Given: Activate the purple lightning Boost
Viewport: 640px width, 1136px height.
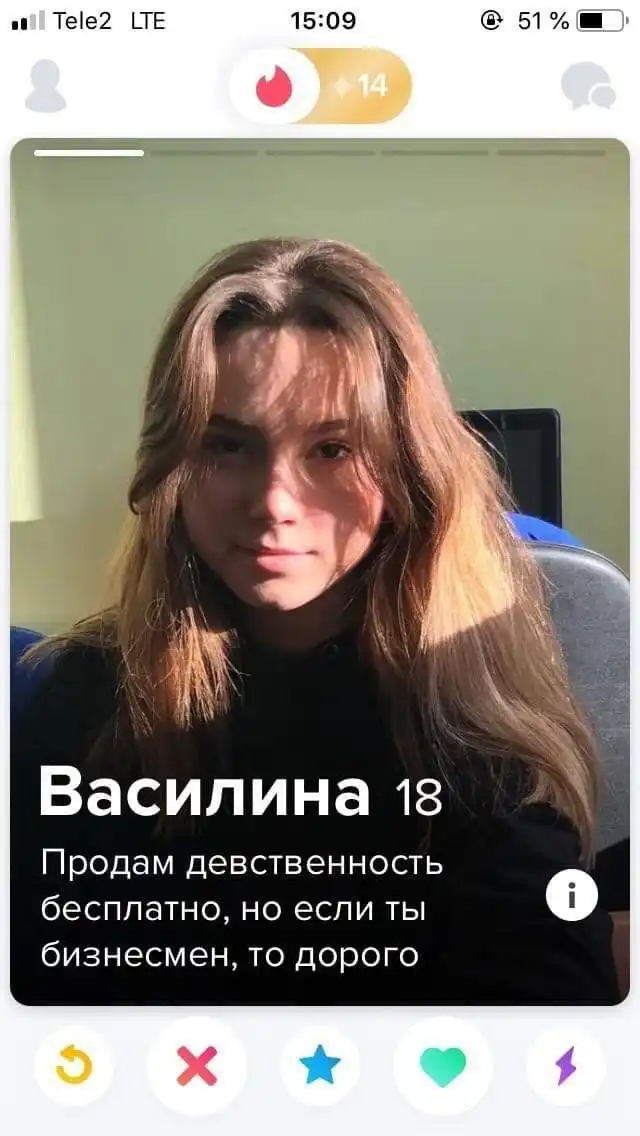Looking at the screenshot, I should [x=566, y=1066].
